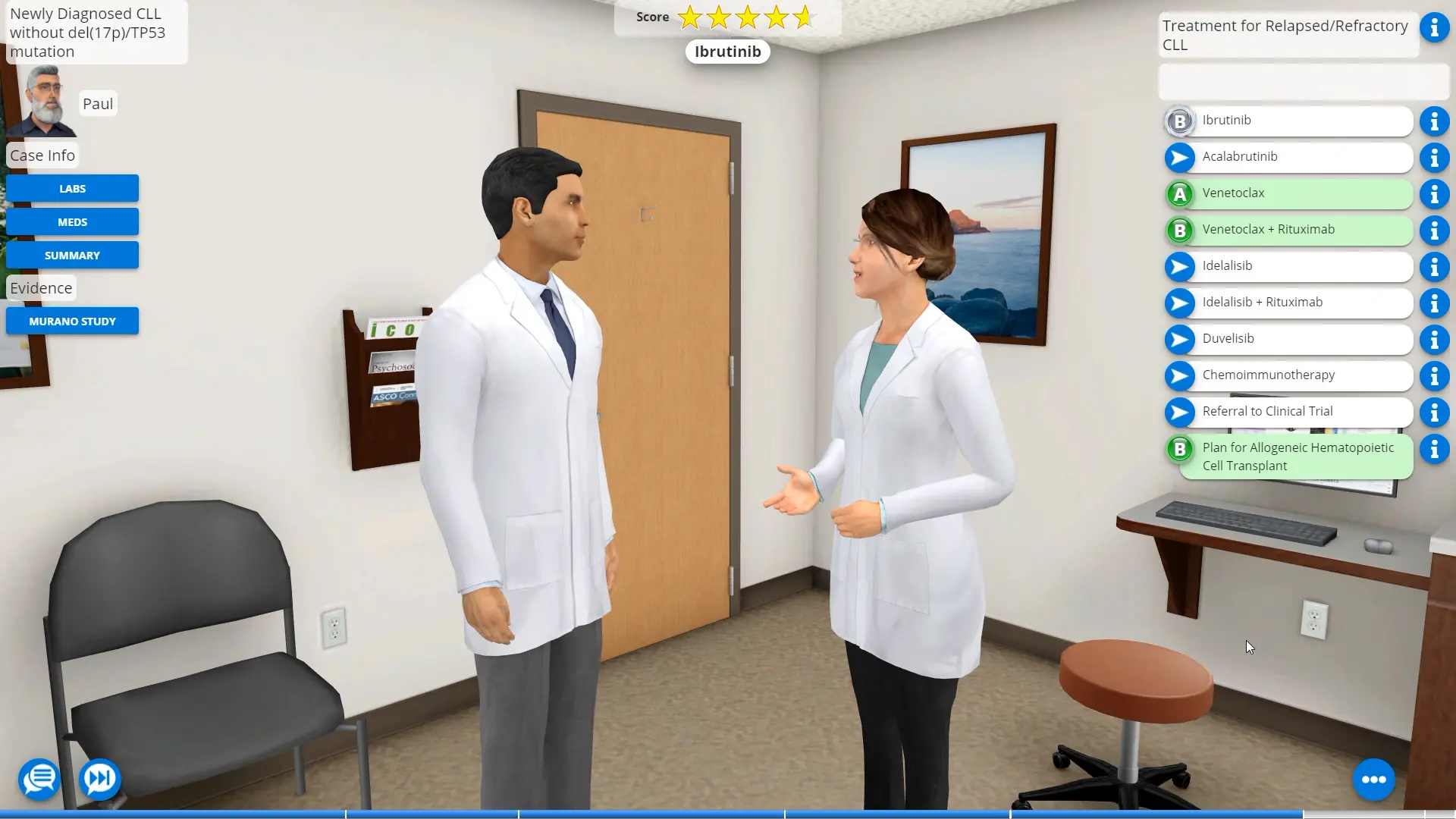Select the Acalabrutinib treatment option
This screenshot has height=819, width=1456.
point(1289,157)
